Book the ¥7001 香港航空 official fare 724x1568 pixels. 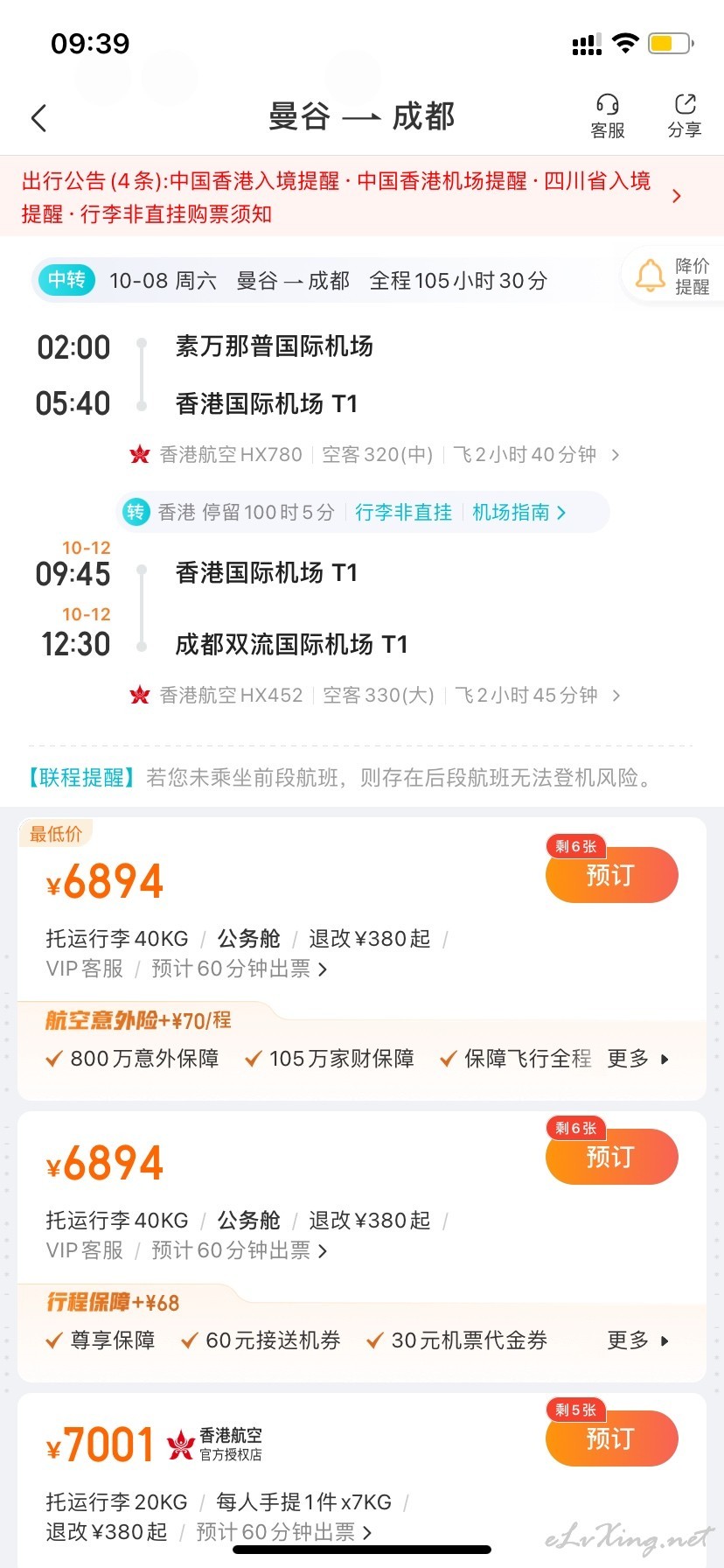tap(611, 1438)
